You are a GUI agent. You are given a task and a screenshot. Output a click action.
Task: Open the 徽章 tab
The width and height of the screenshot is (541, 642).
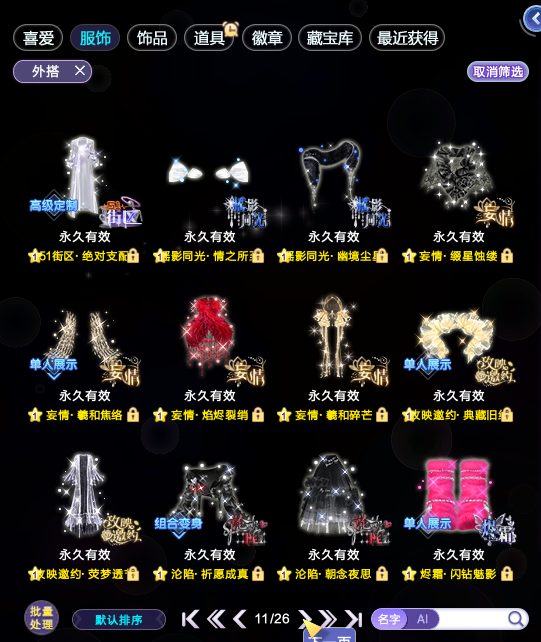pos(267,38)
